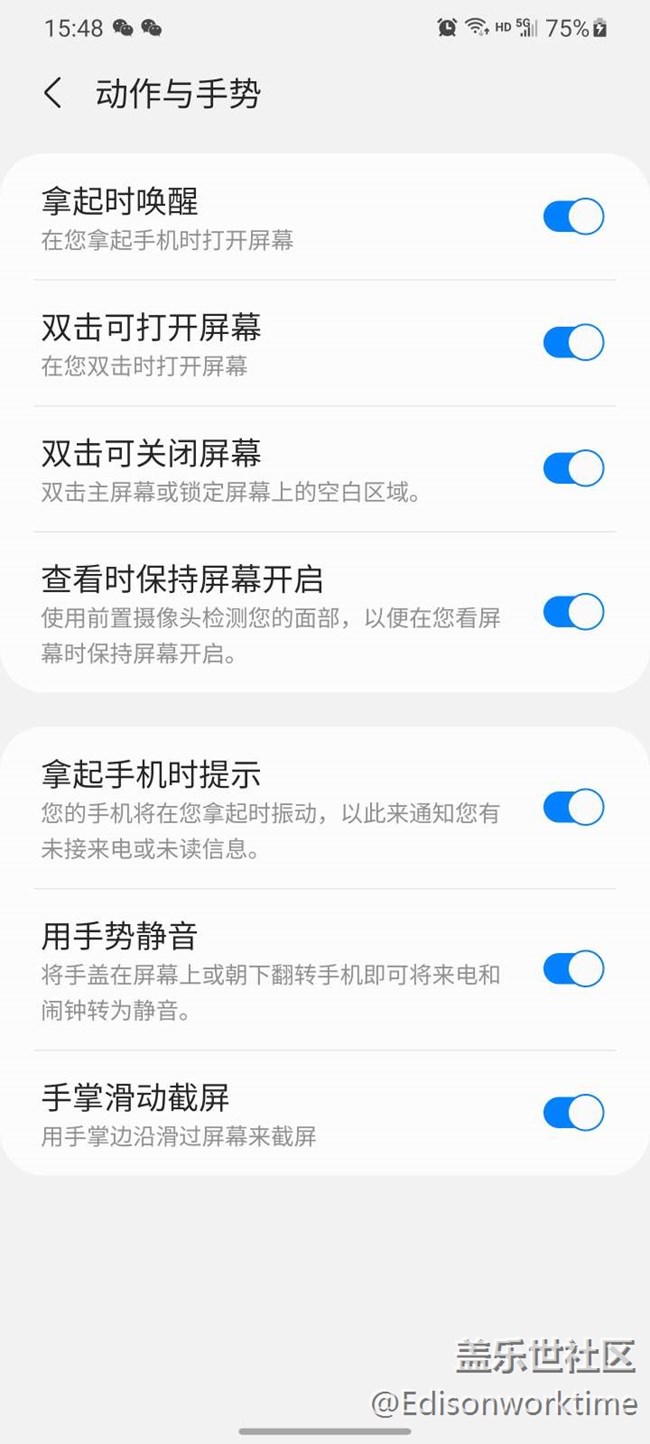This screenshot has width=650, height=1444.
Task: Toggle the 手掌滑动截屏 switch
Action: [x=573, y=1112]
